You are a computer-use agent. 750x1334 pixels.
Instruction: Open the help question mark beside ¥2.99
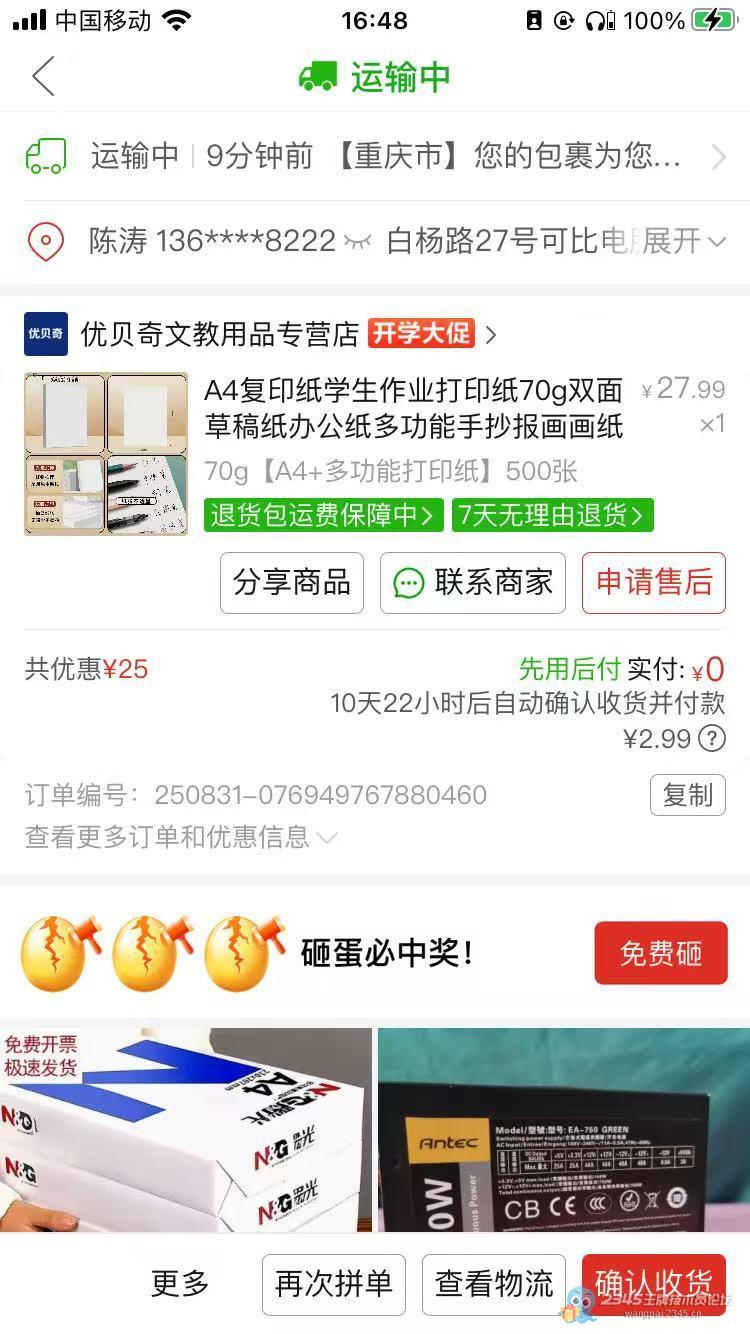click(711, 739)
